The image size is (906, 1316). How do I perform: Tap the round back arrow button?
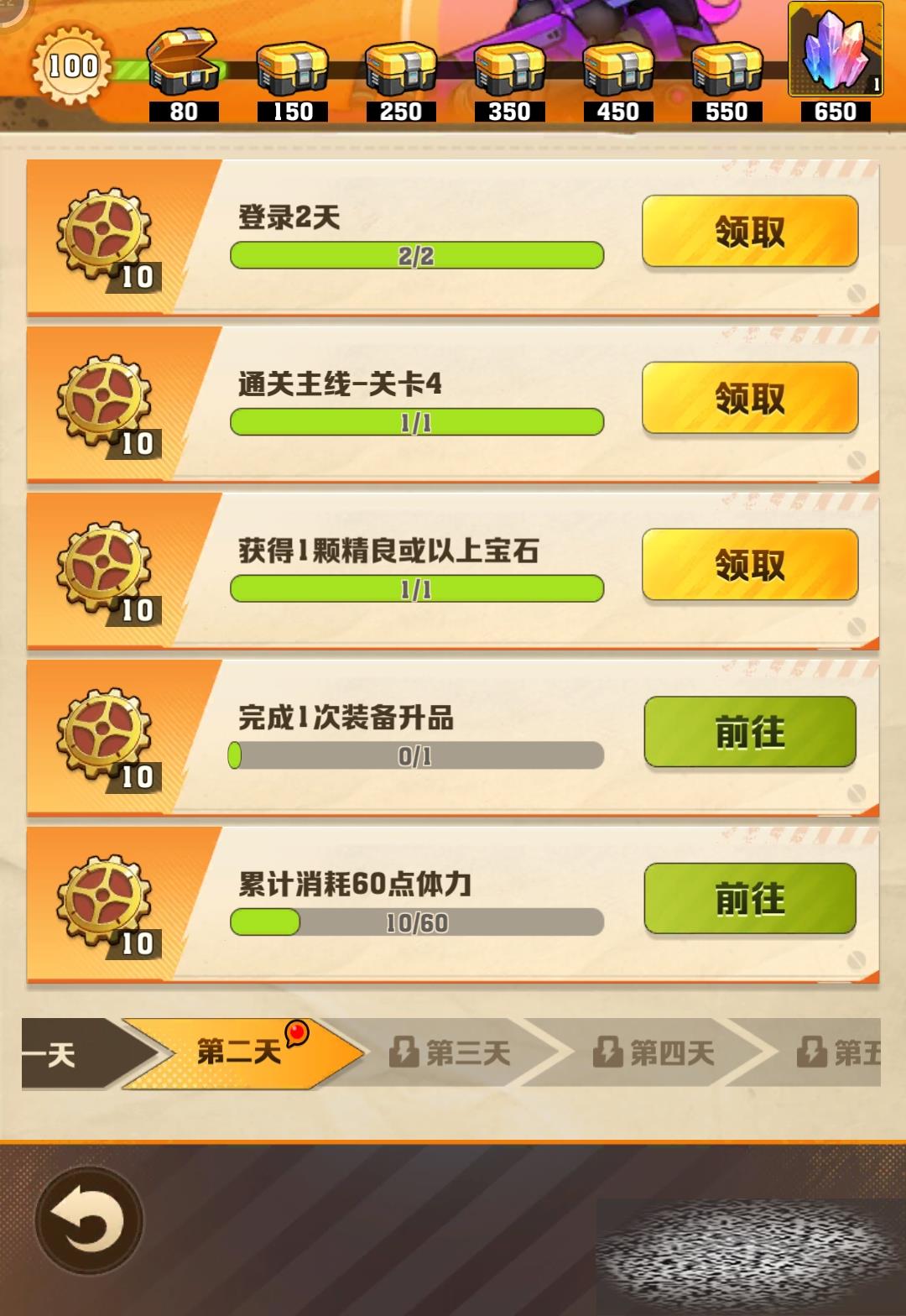[x=89, y=1220]
